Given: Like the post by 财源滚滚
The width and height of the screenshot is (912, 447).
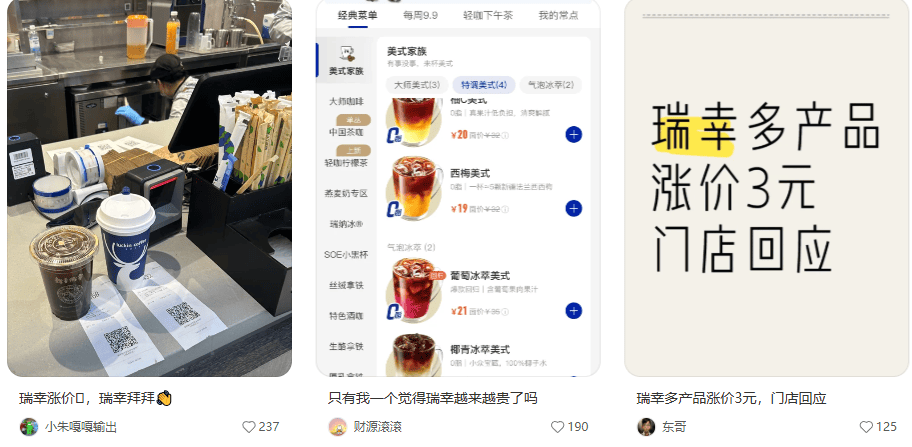Looking at the screenshot, I should pyautogui.click(x=558, y=427).
